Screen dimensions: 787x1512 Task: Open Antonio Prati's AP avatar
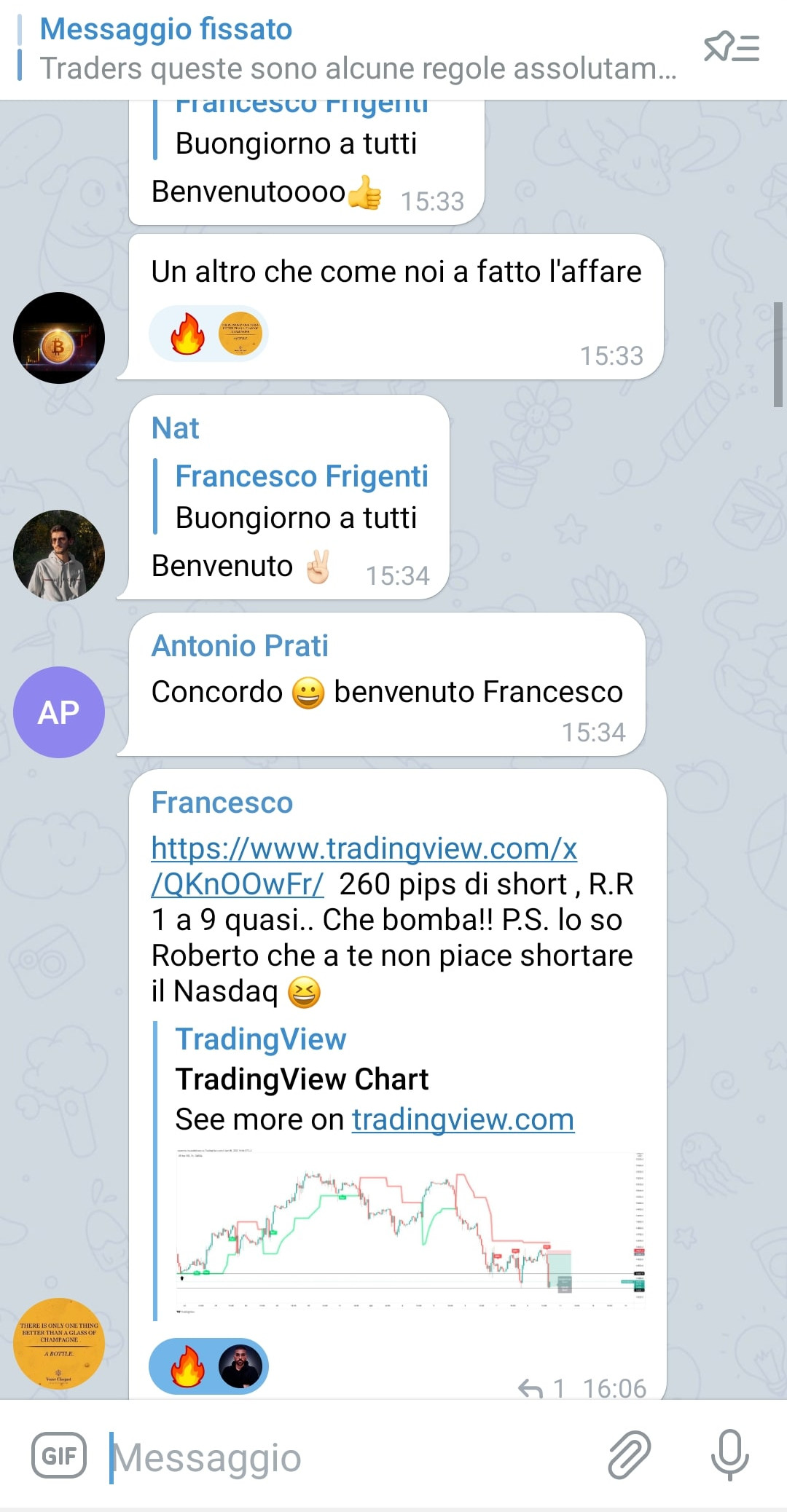point(59,712)
